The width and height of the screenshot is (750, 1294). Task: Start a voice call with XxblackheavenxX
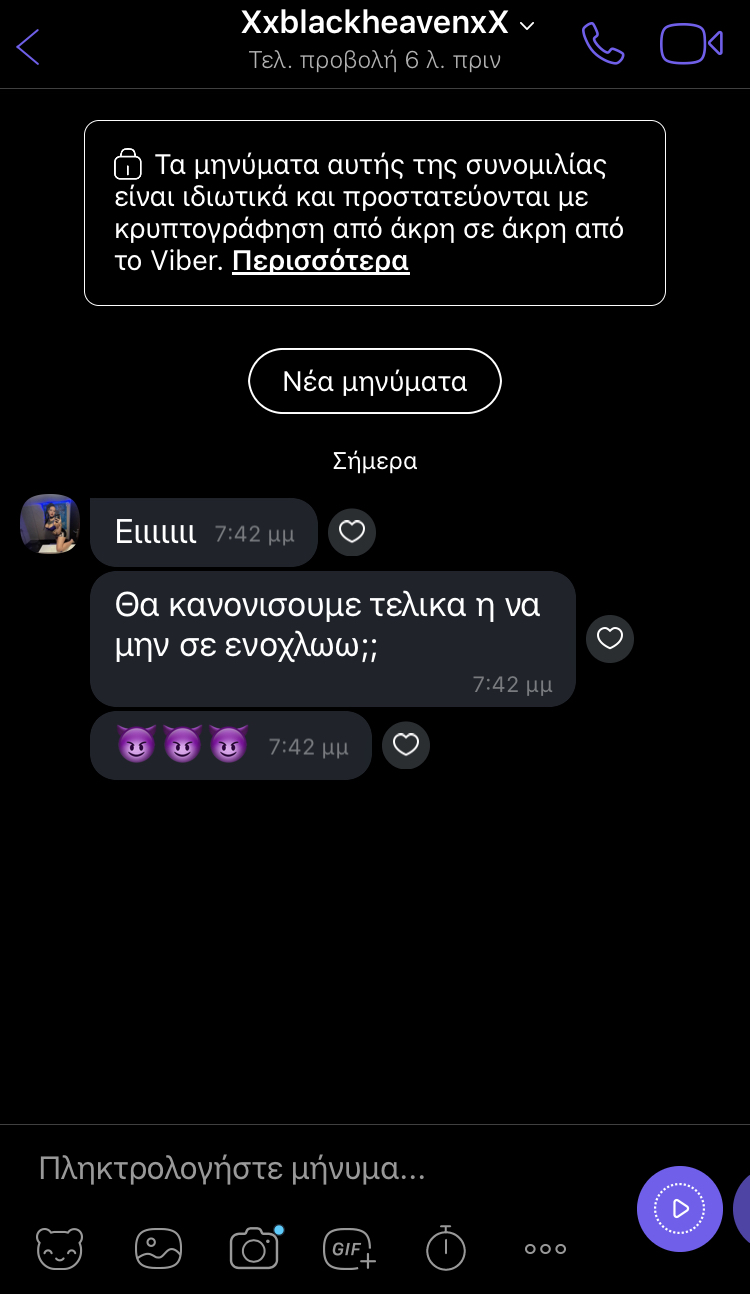point(603,43)
